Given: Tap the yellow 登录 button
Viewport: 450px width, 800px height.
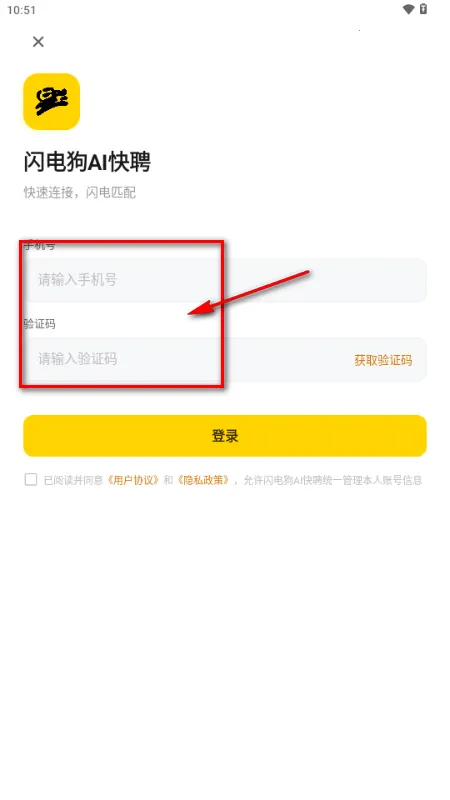Looking at the screenshot, I should pyautogui.click(x=225, y=436).
